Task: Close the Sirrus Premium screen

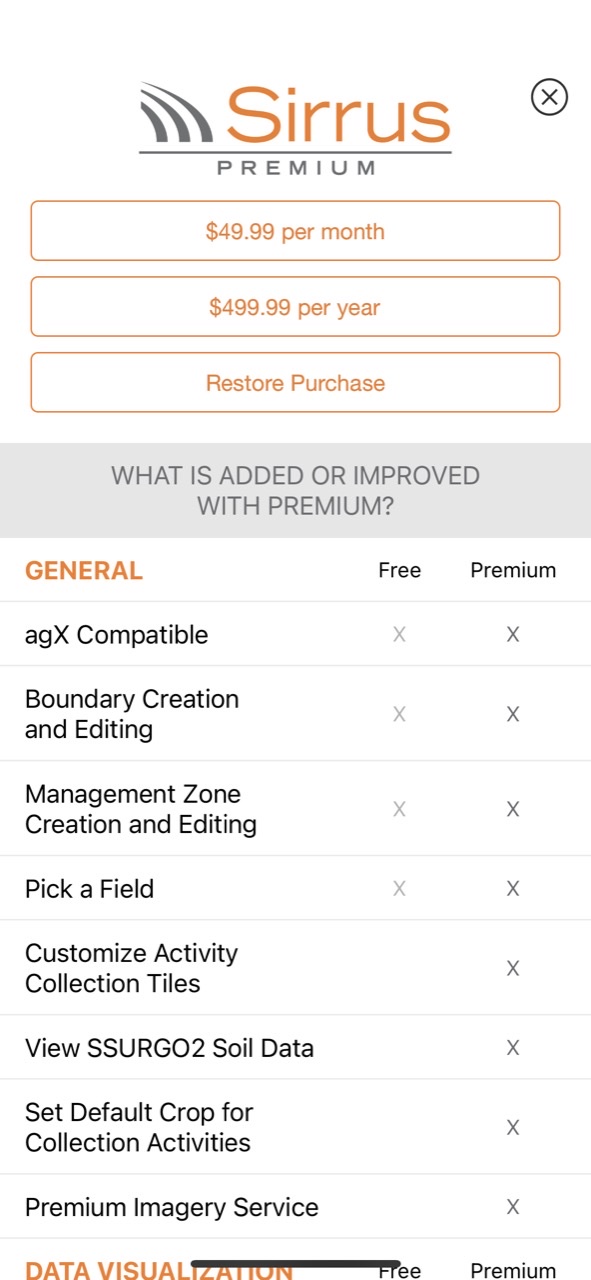Action: [549, 97]
